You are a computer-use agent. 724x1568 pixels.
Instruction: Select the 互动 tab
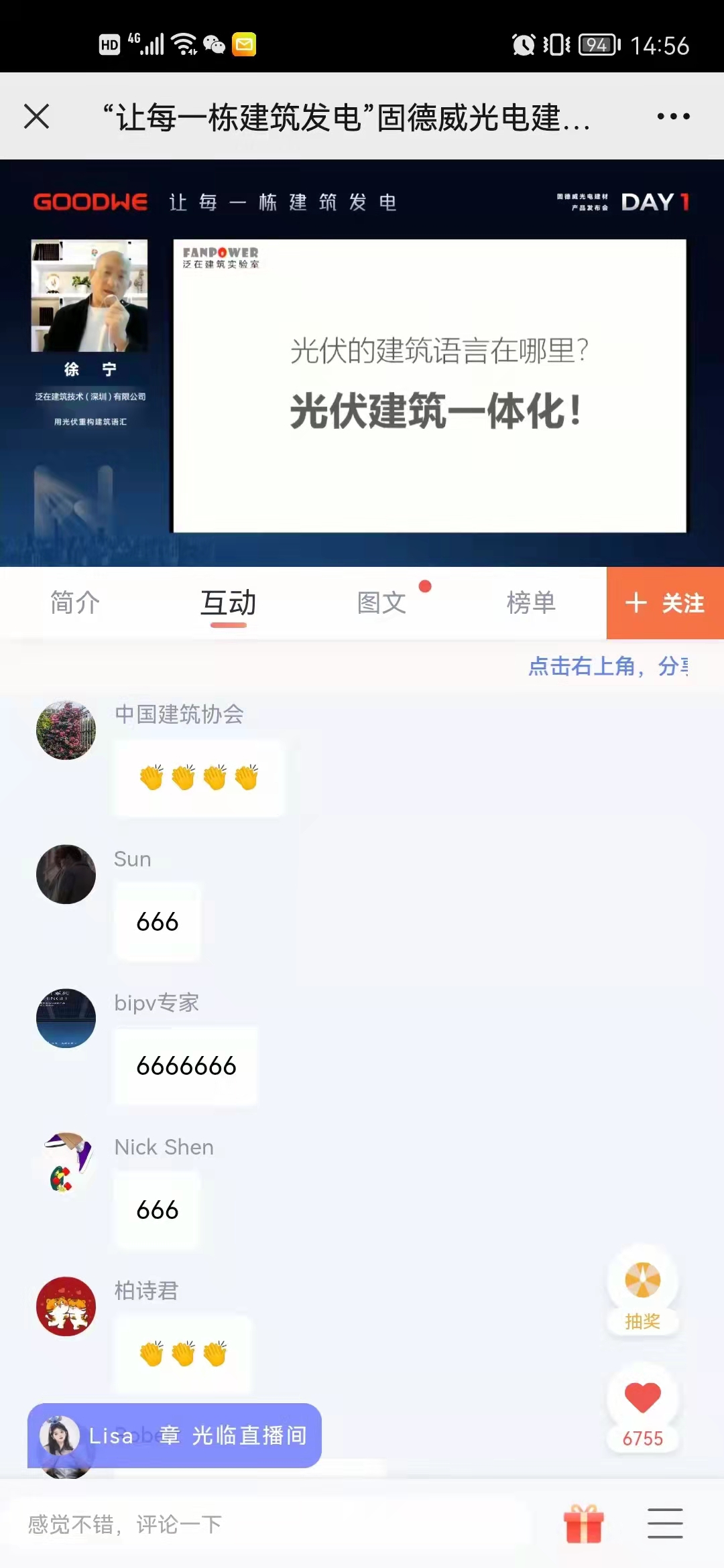[x=229, y=602]
